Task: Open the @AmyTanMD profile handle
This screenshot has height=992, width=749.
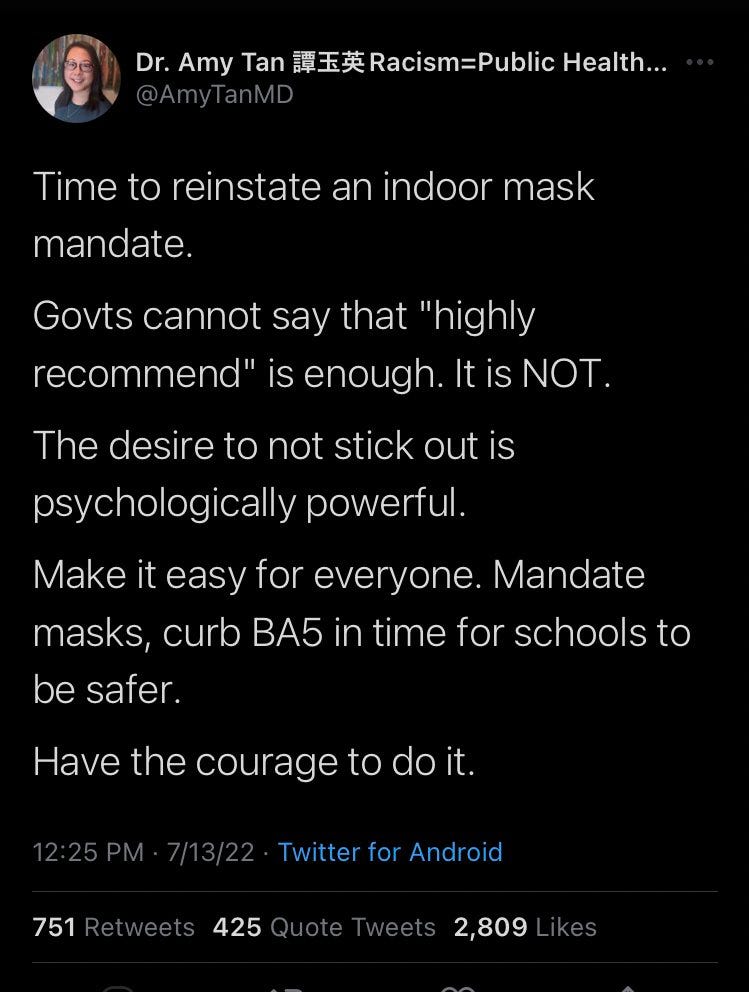Action: click(x=214, y=95)
